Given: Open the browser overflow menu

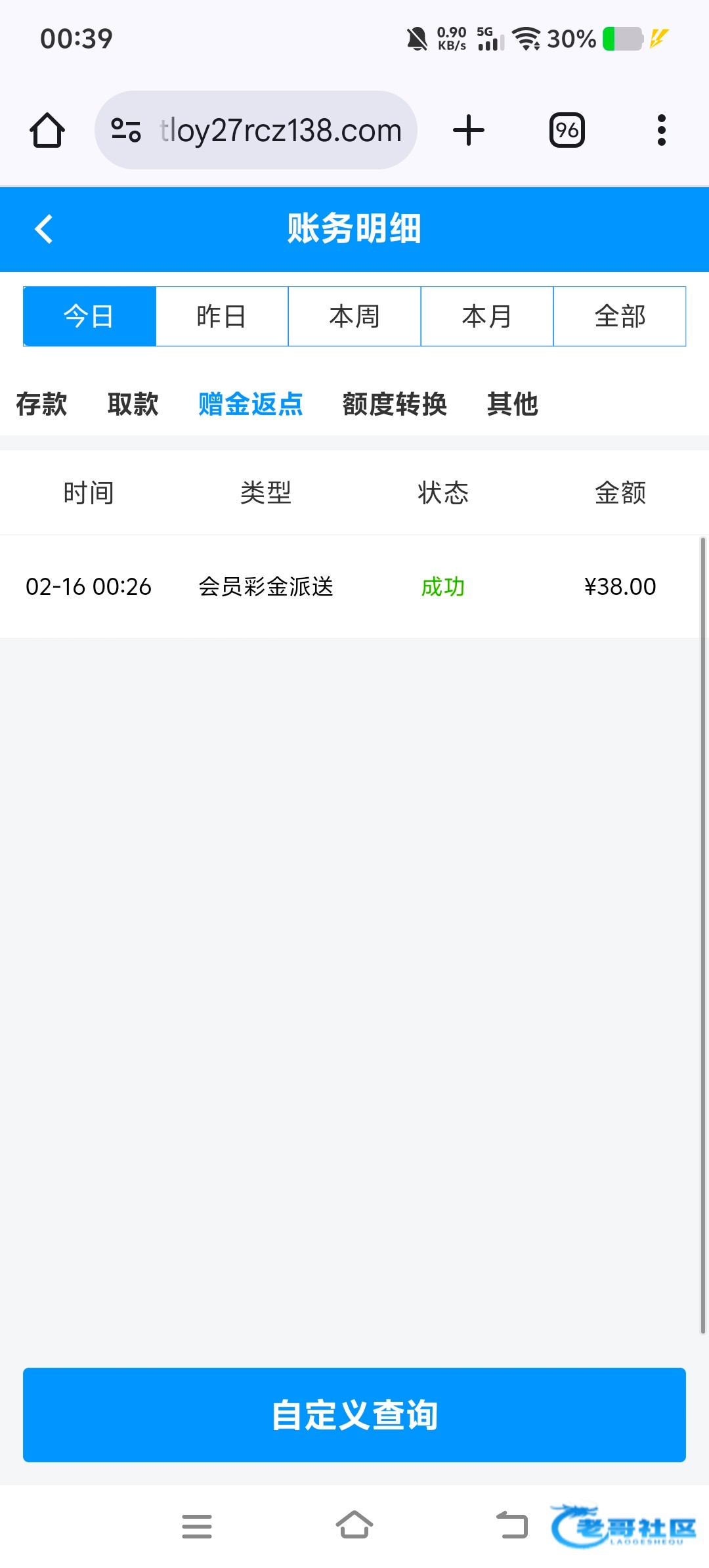Looking at the screenshot, I should click(x=661, y=130).
